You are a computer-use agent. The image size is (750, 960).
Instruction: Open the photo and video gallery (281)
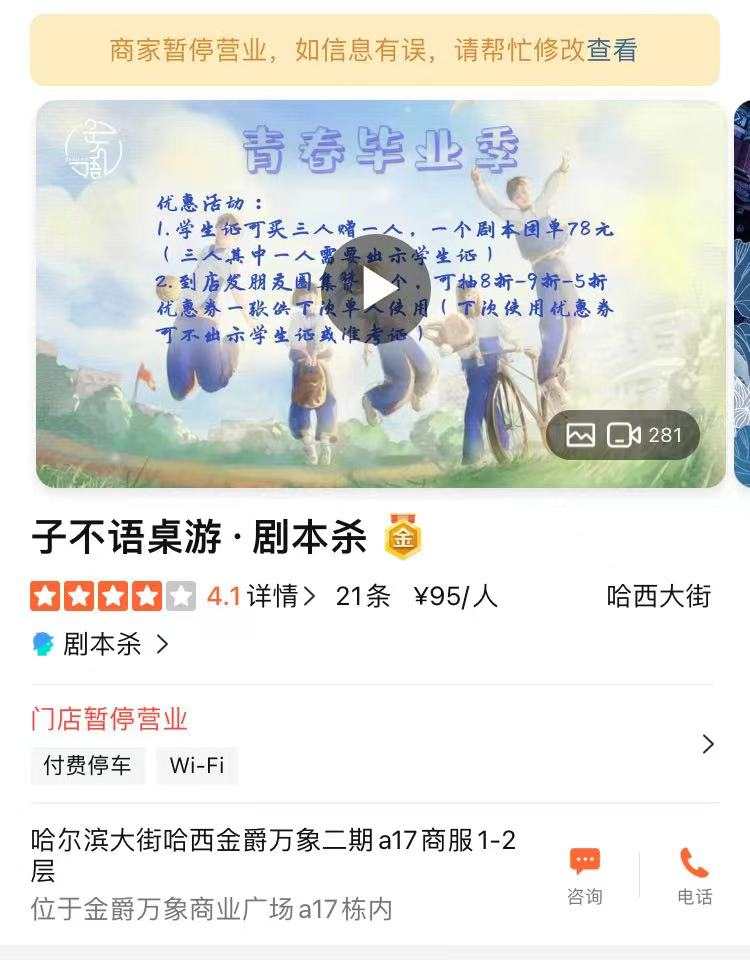coord(623,435)
